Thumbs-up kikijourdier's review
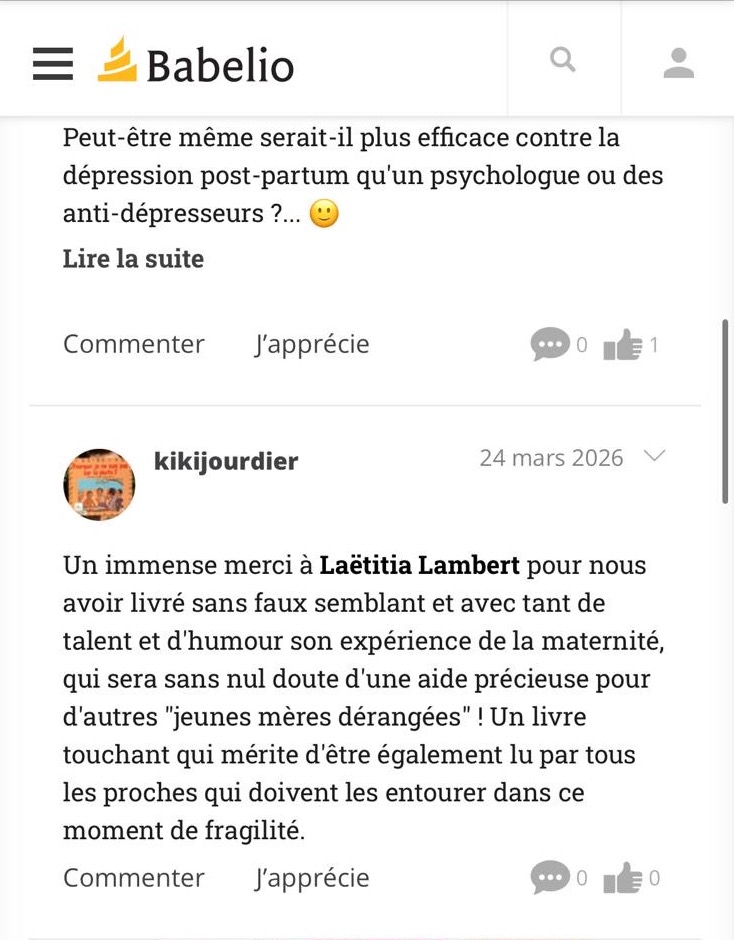The image size is (734, 940). pos(622,879)
